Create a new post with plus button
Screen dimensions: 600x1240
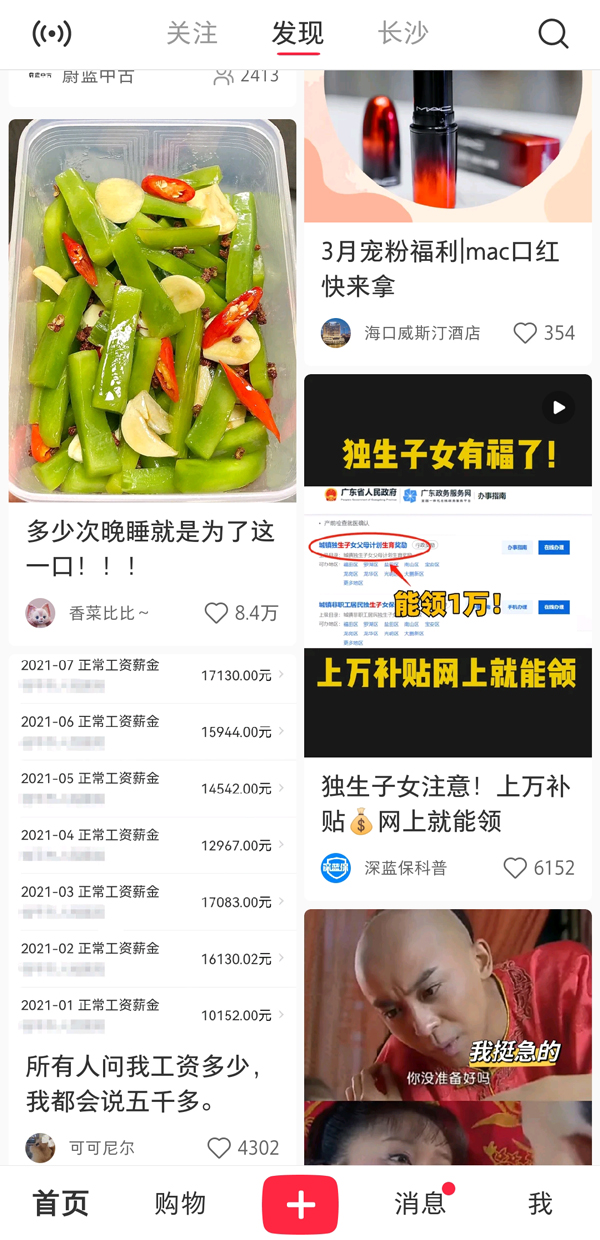coord(300,1204)
